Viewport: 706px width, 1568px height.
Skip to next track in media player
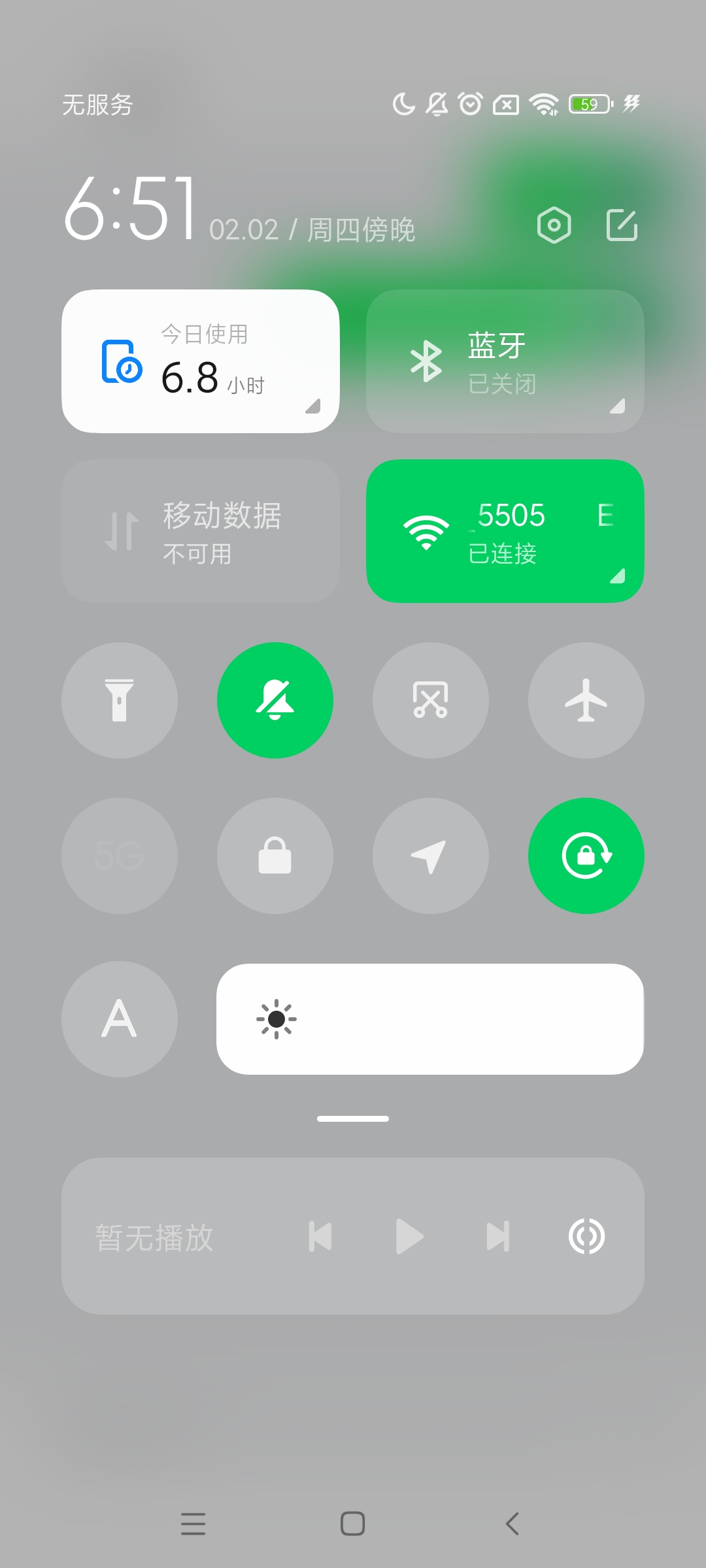[x=498, y=1236]
